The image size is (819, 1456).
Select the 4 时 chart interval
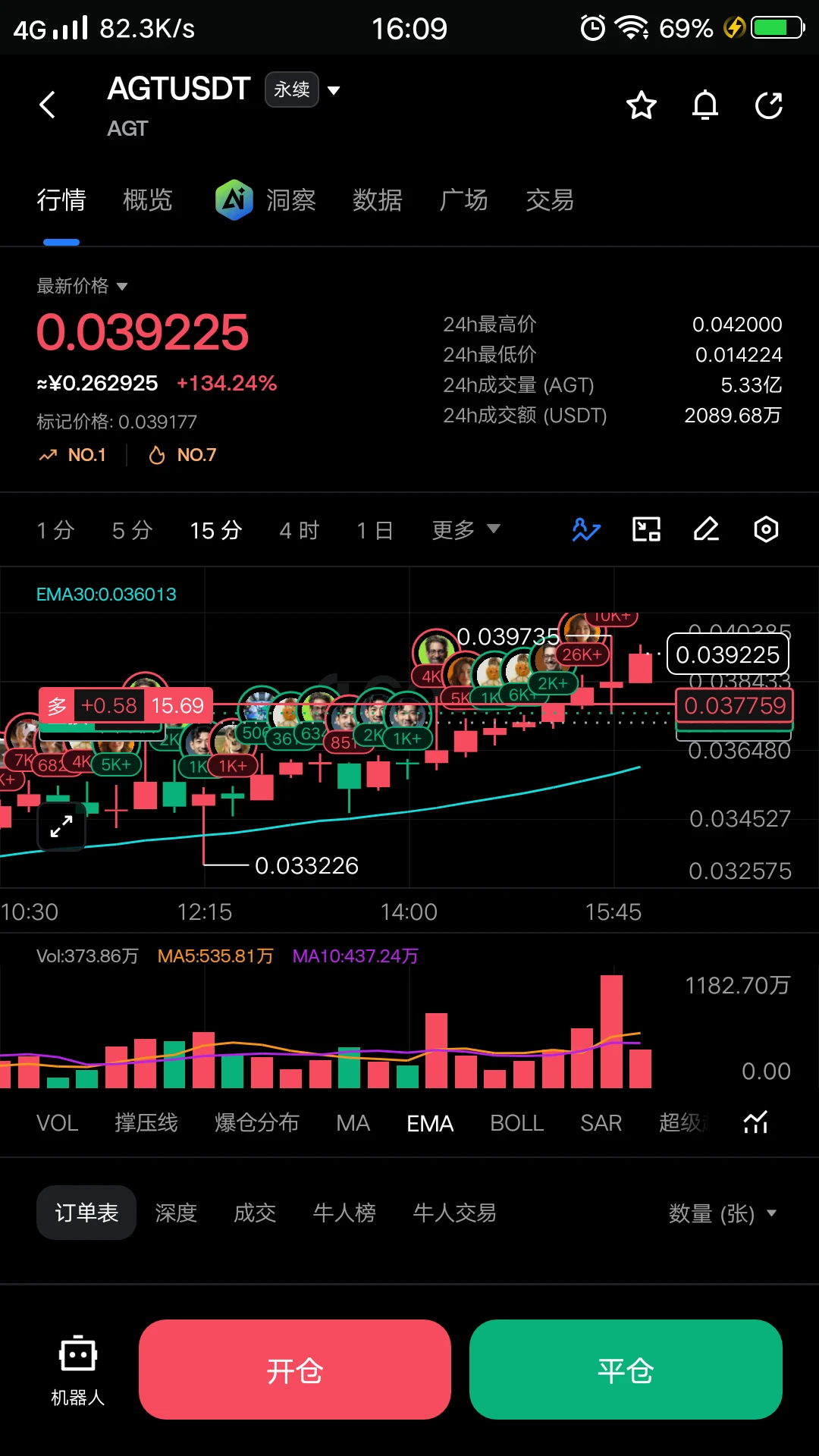click(x=299, y=530)
